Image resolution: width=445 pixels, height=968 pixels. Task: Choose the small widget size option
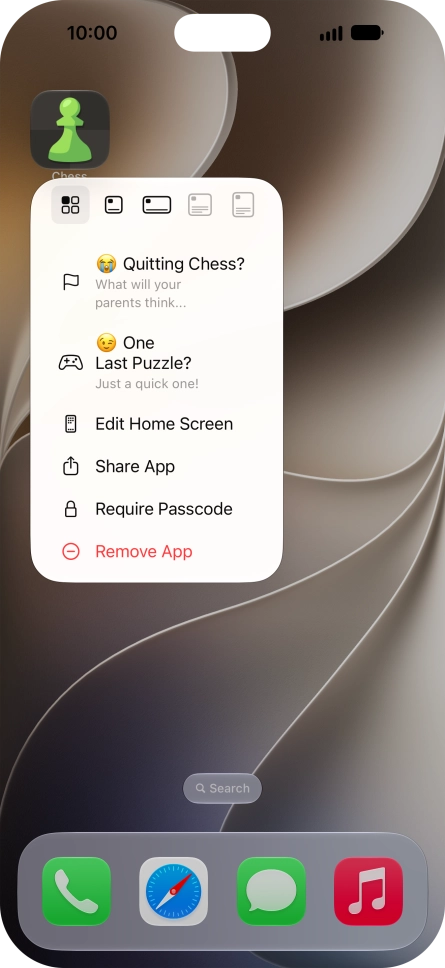114,204
